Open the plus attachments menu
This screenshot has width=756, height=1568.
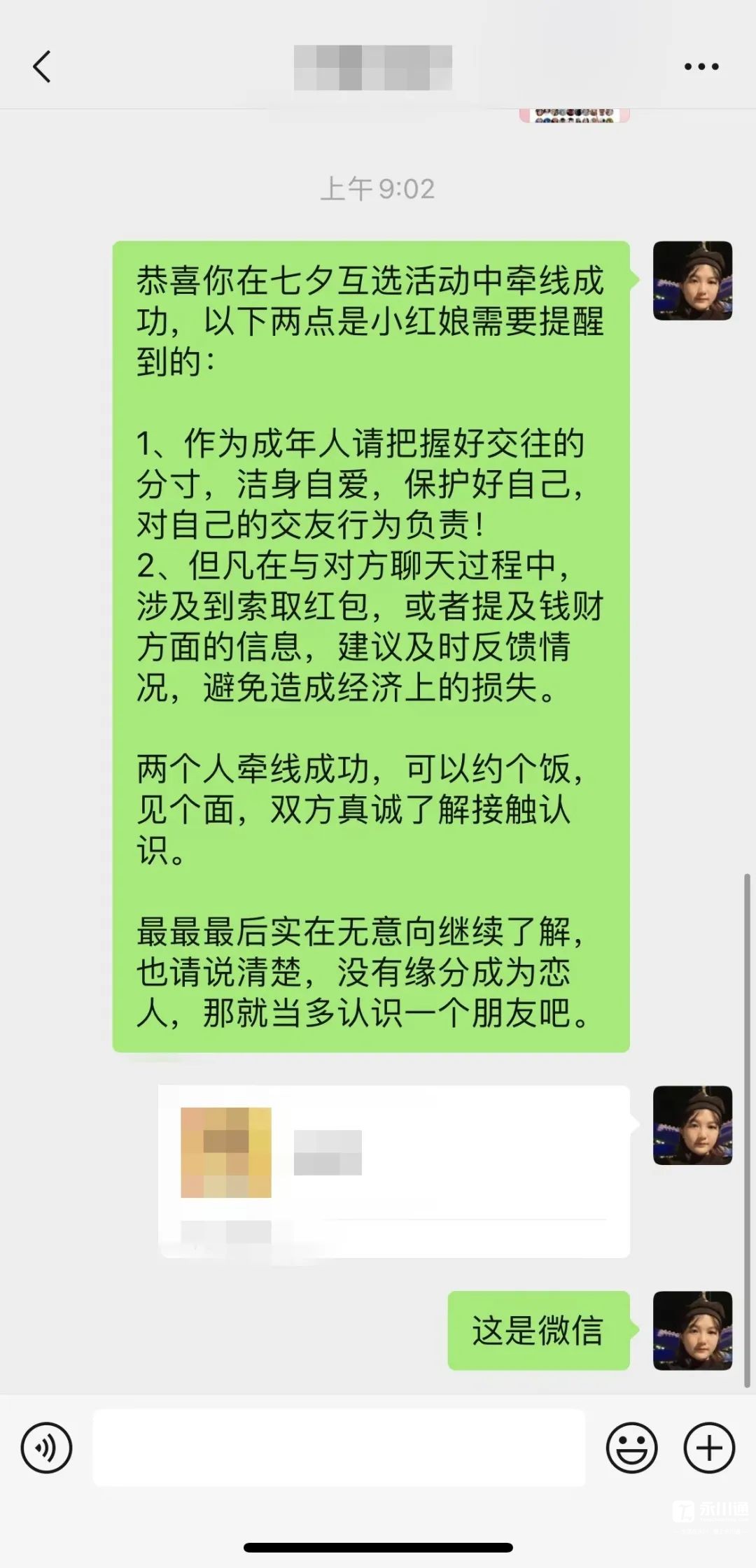click(x=708, y=1448)
